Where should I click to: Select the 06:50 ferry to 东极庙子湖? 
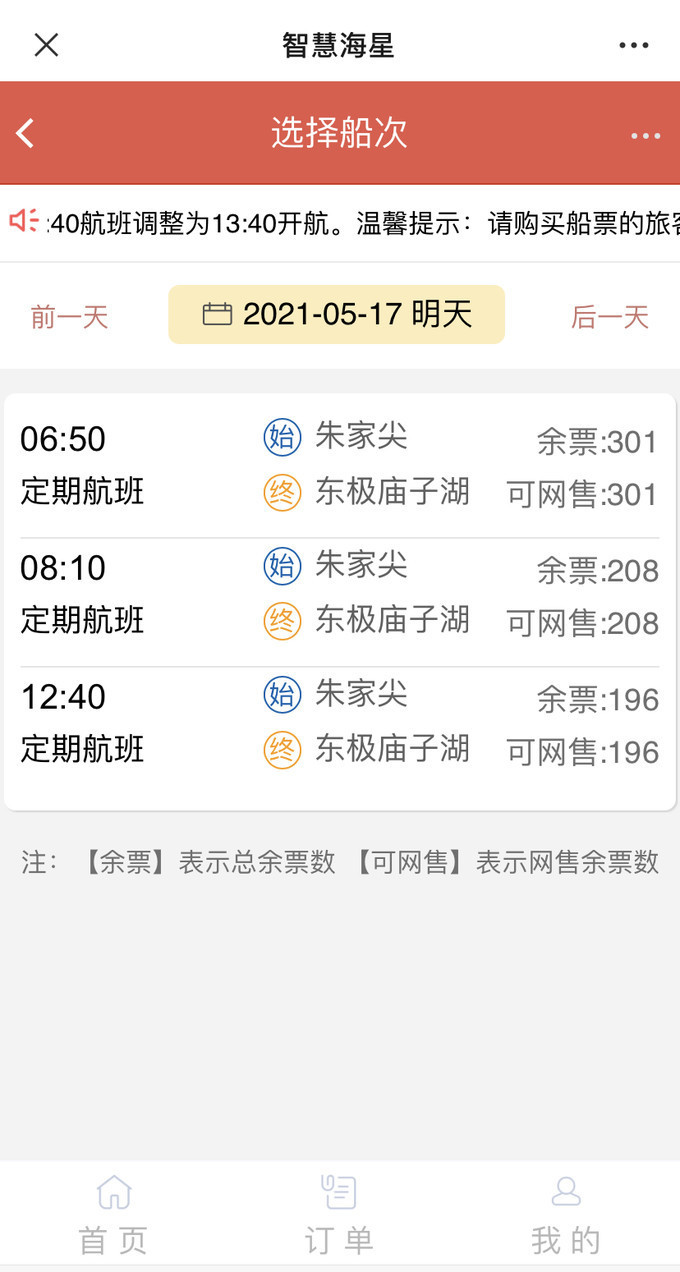click(339, 466)
